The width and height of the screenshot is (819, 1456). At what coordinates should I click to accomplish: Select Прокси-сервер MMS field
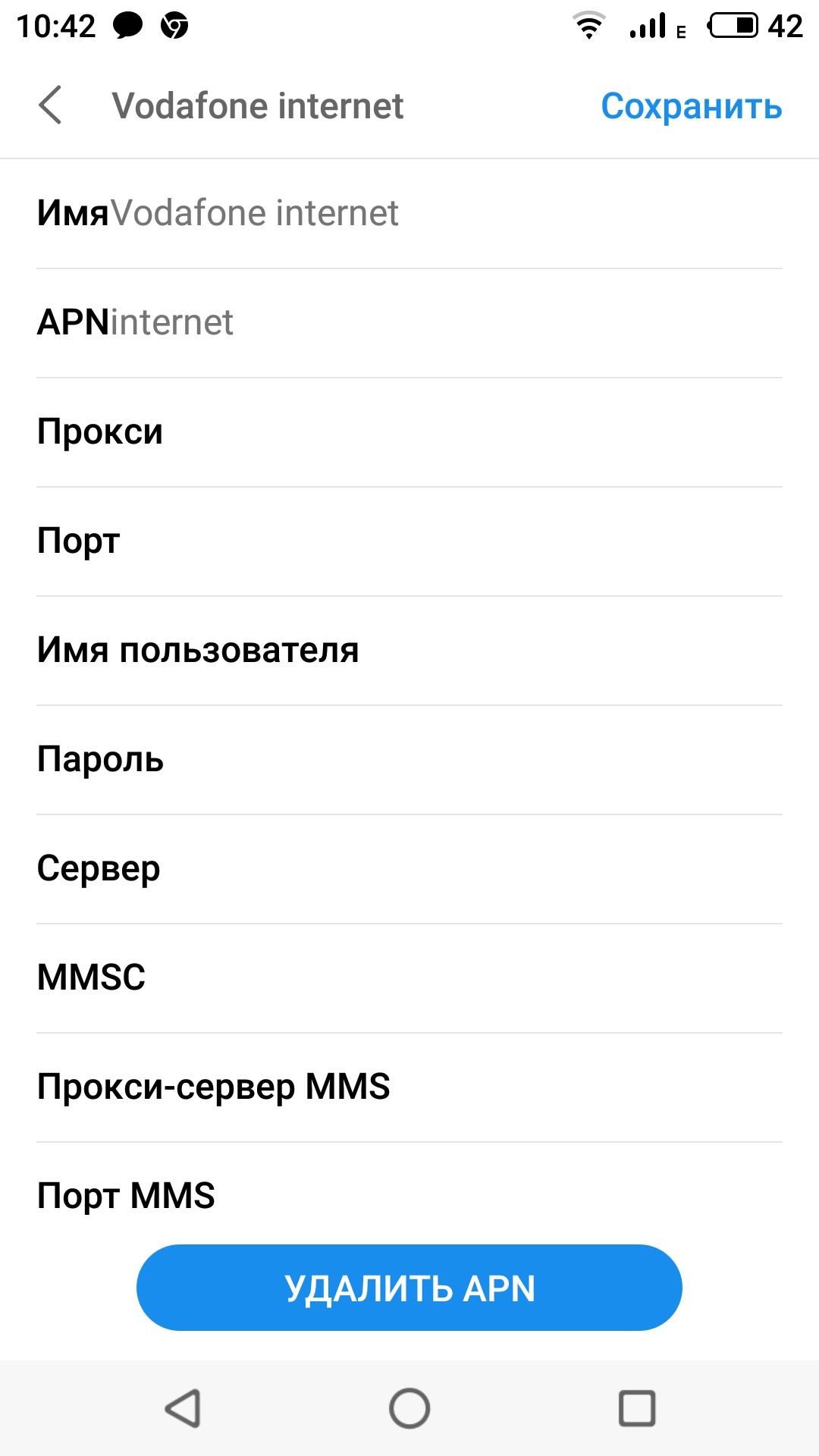click(409, 1087)
